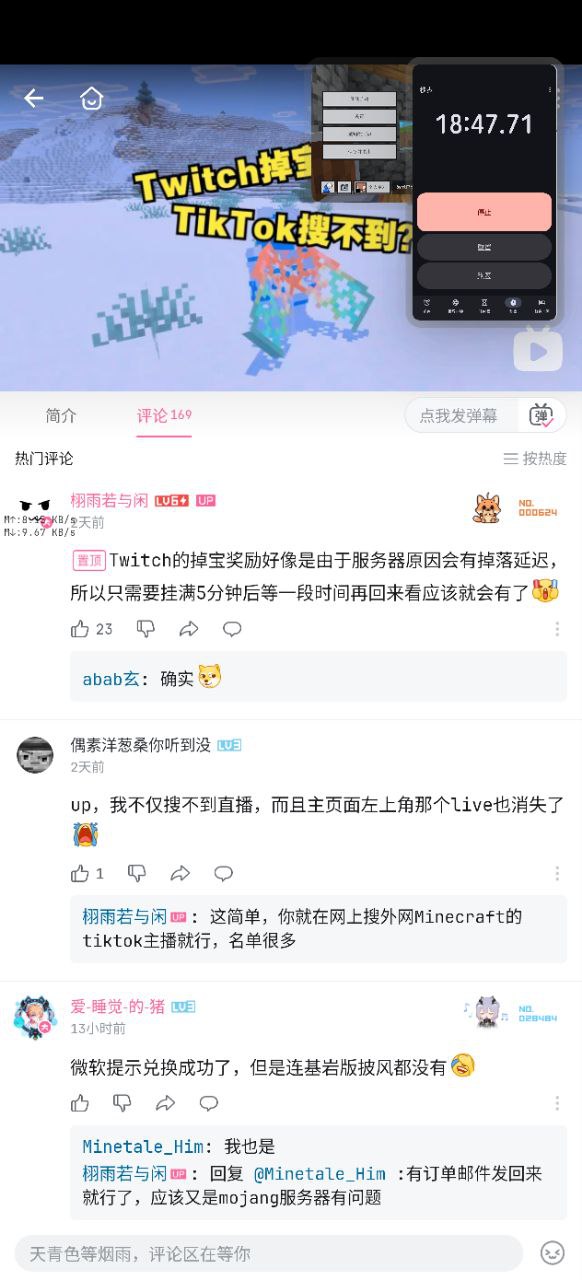Reply to 爱-睡觉-的-猪's comment
The image size is (582, 1280).
[x=208, y=1103]
